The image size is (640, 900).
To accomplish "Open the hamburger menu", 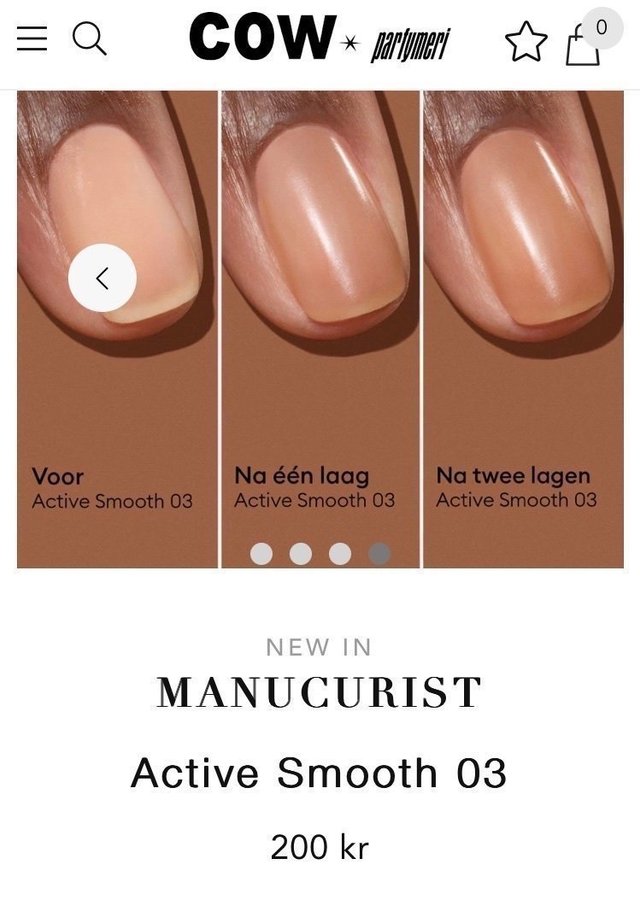I will (x=32, y=39).
